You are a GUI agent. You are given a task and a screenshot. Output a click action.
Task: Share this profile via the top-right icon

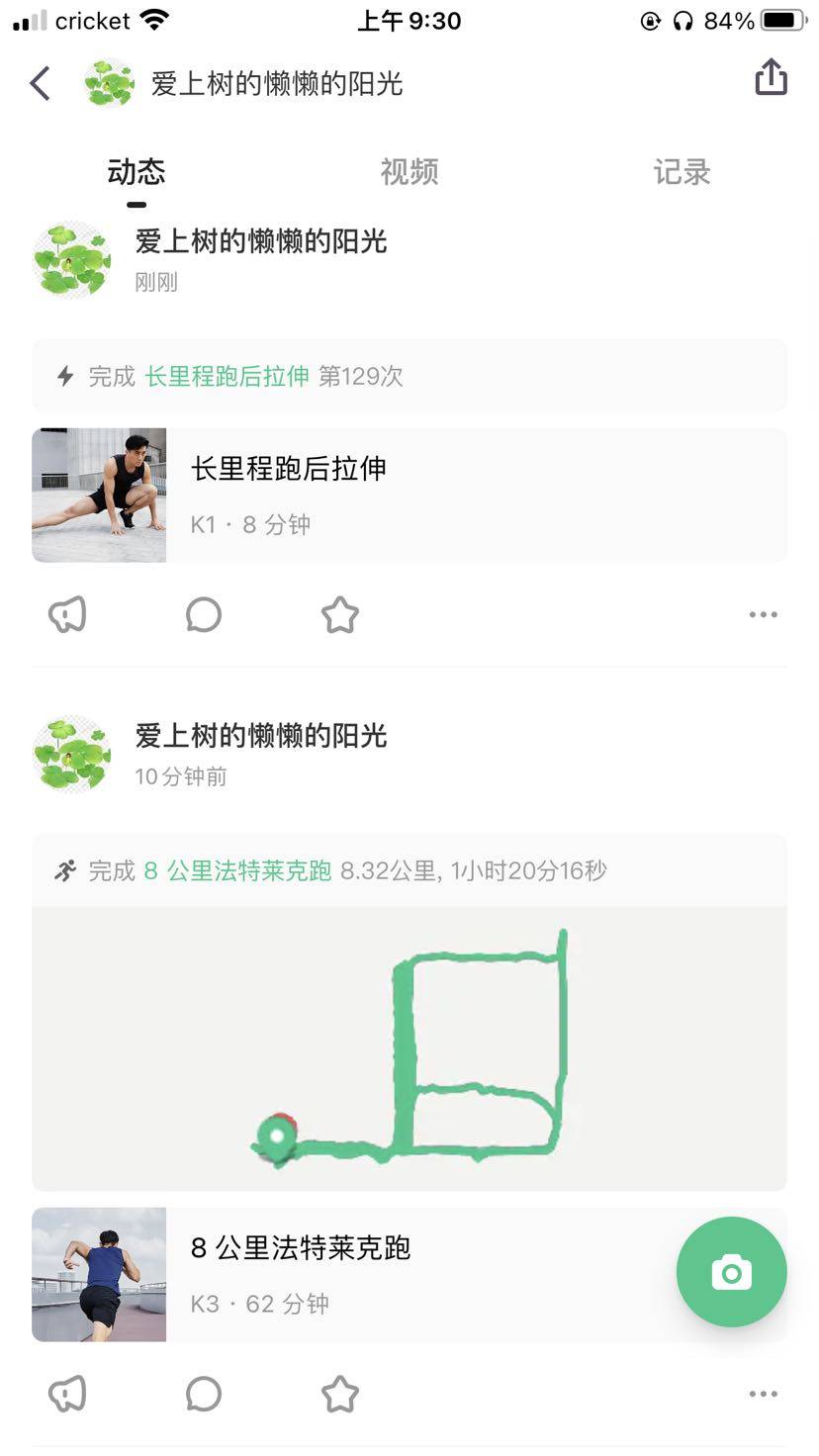(x=771, y=77)
